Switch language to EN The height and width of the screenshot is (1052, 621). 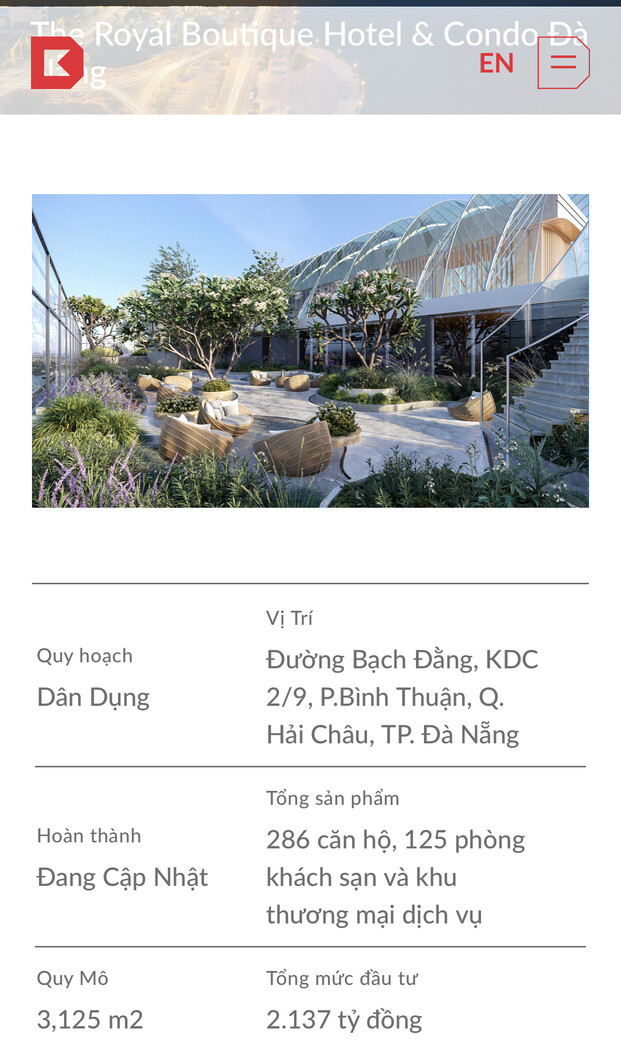coord(496,63)
